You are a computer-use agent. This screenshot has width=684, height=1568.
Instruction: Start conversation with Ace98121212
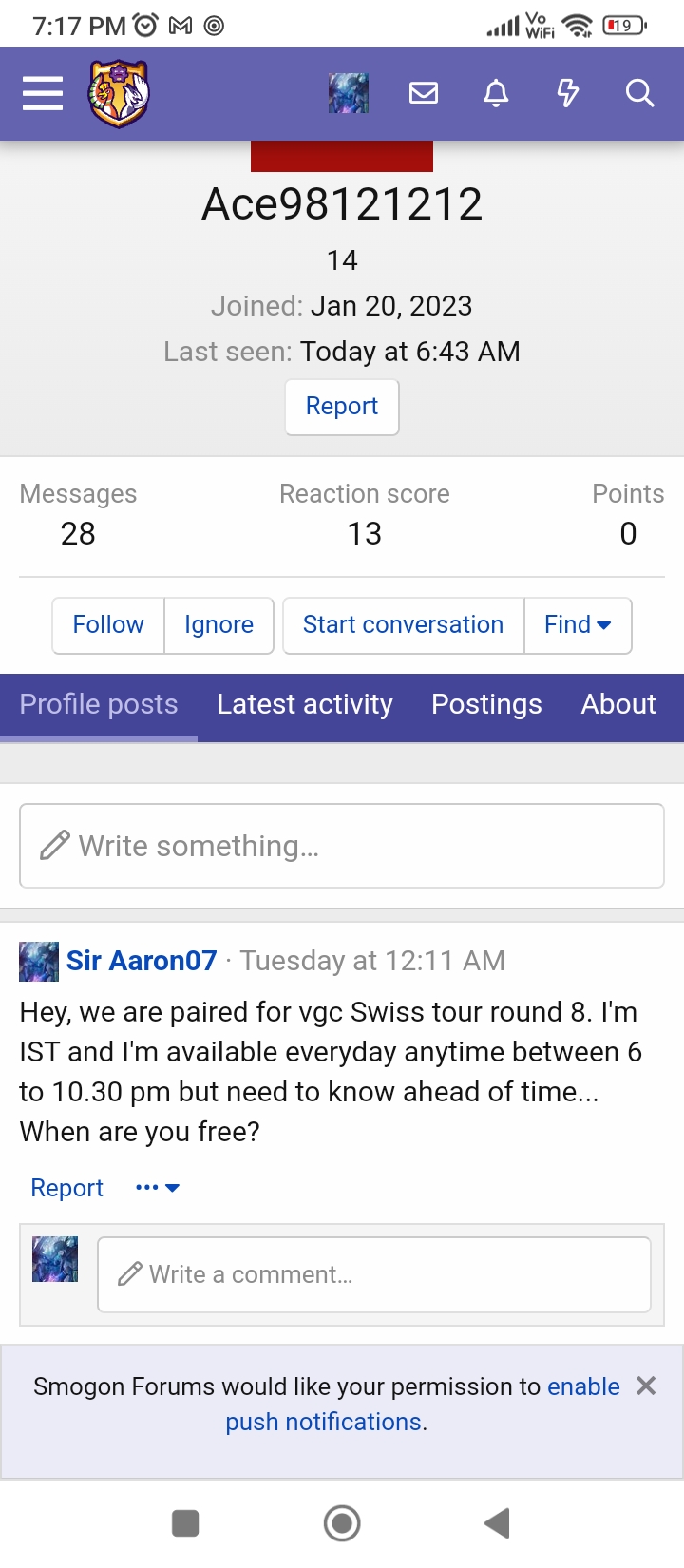(403, 625)
